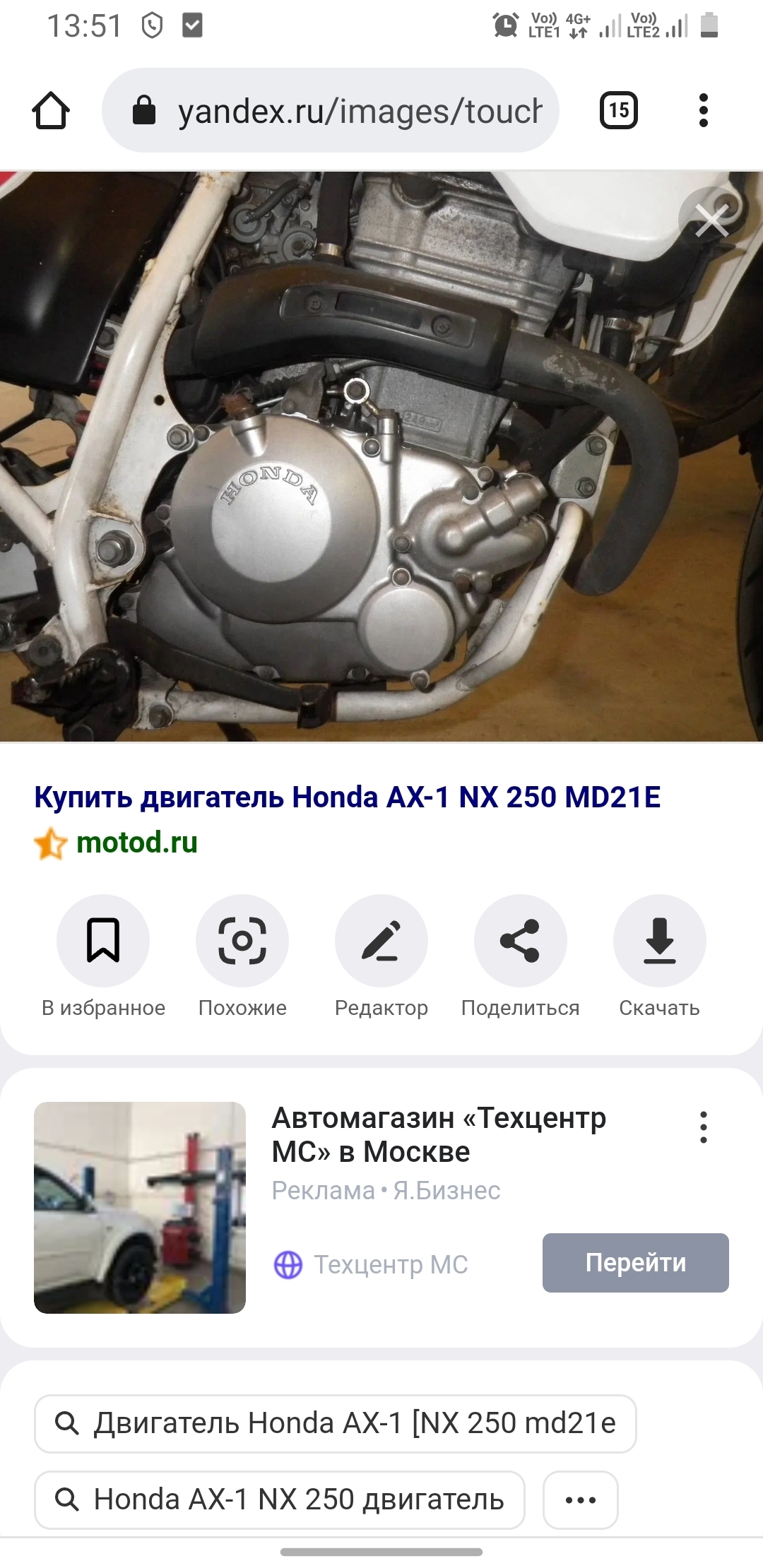Go to the browser home page
Image resolution: width=763 pixels, height=1568 pixels.
tap(51, 111)
